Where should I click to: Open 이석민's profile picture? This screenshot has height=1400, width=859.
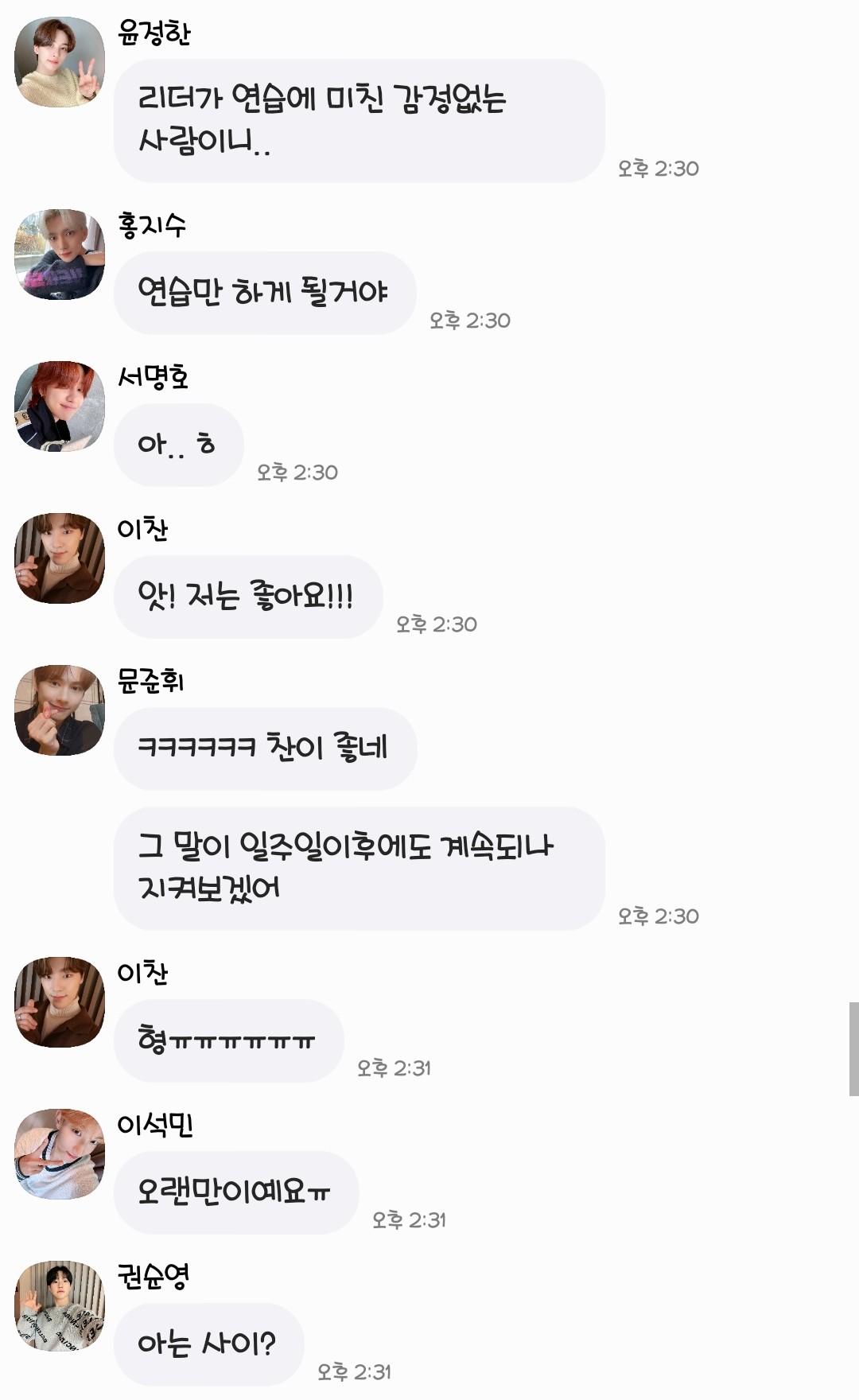(60, 1154)
